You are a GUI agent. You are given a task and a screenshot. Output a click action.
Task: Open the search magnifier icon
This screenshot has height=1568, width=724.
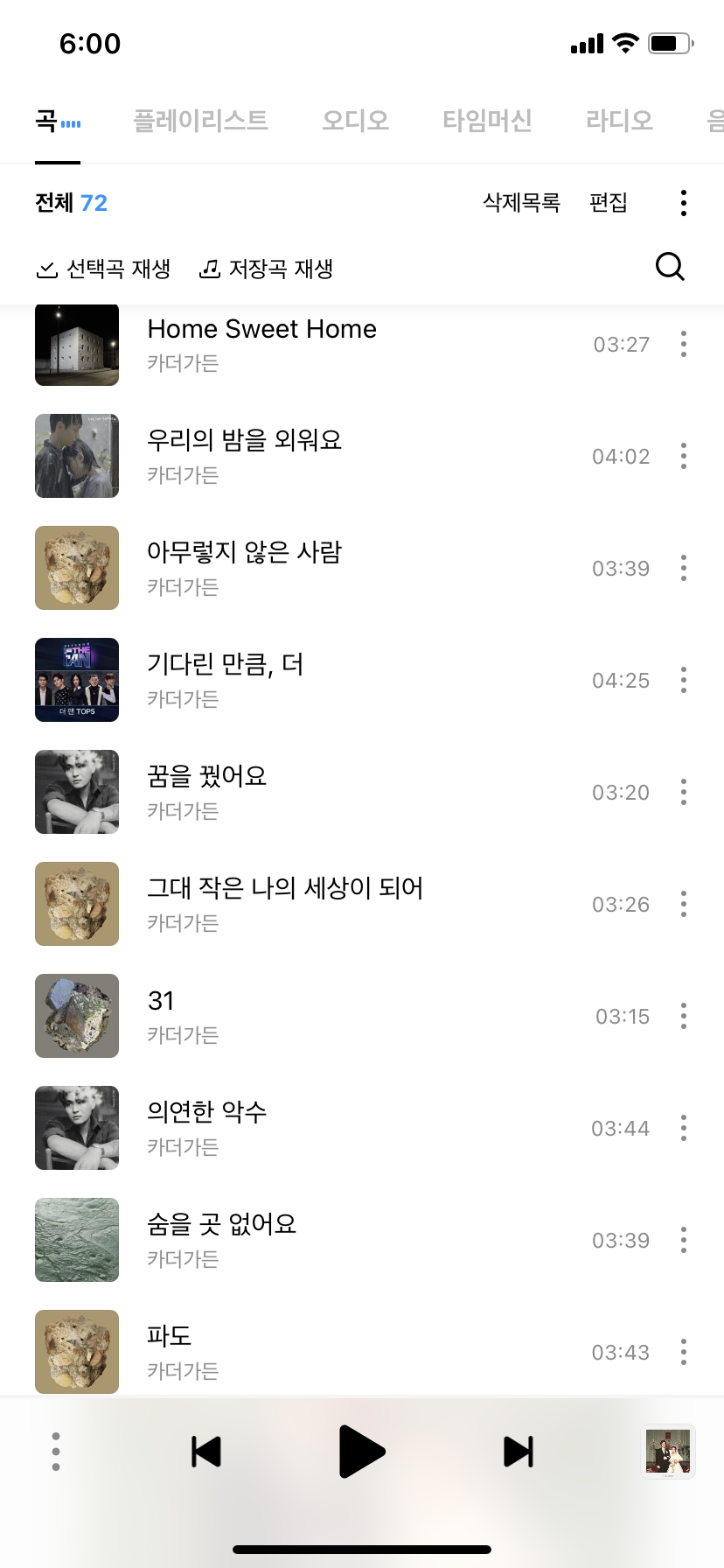670,267
